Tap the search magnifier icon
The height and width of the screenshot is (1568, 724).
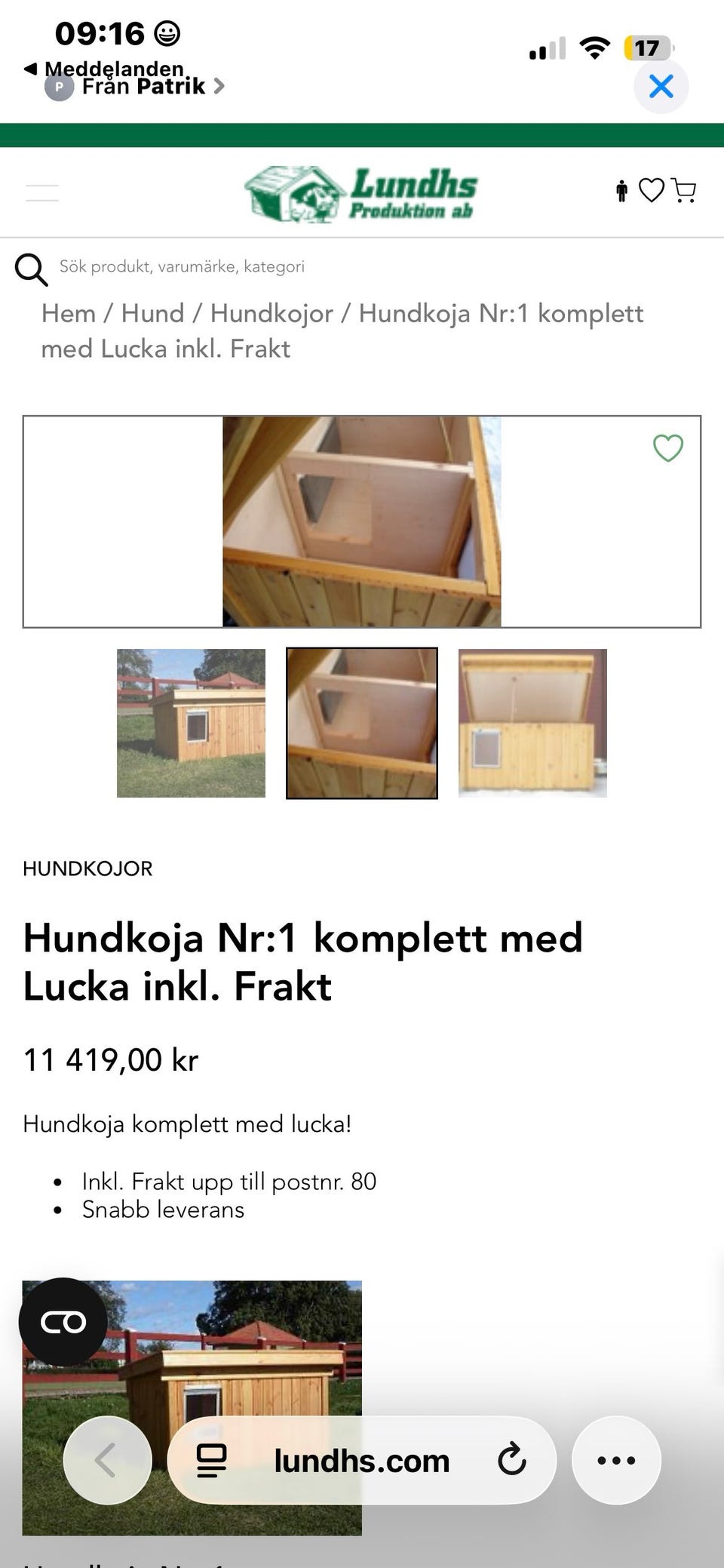pos(32,268)
